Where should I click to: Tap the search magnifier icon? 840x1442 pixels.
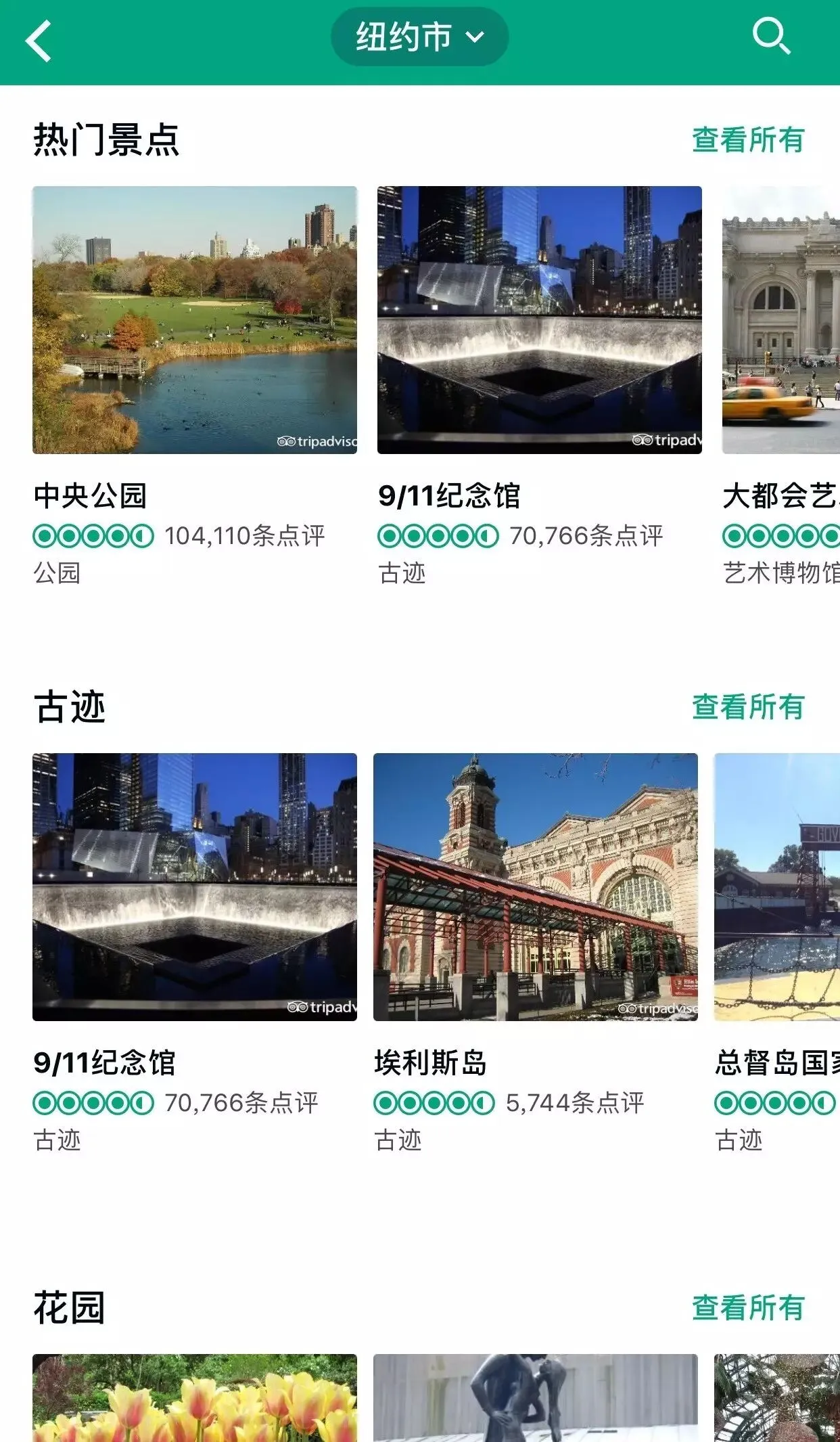(771, 37)
